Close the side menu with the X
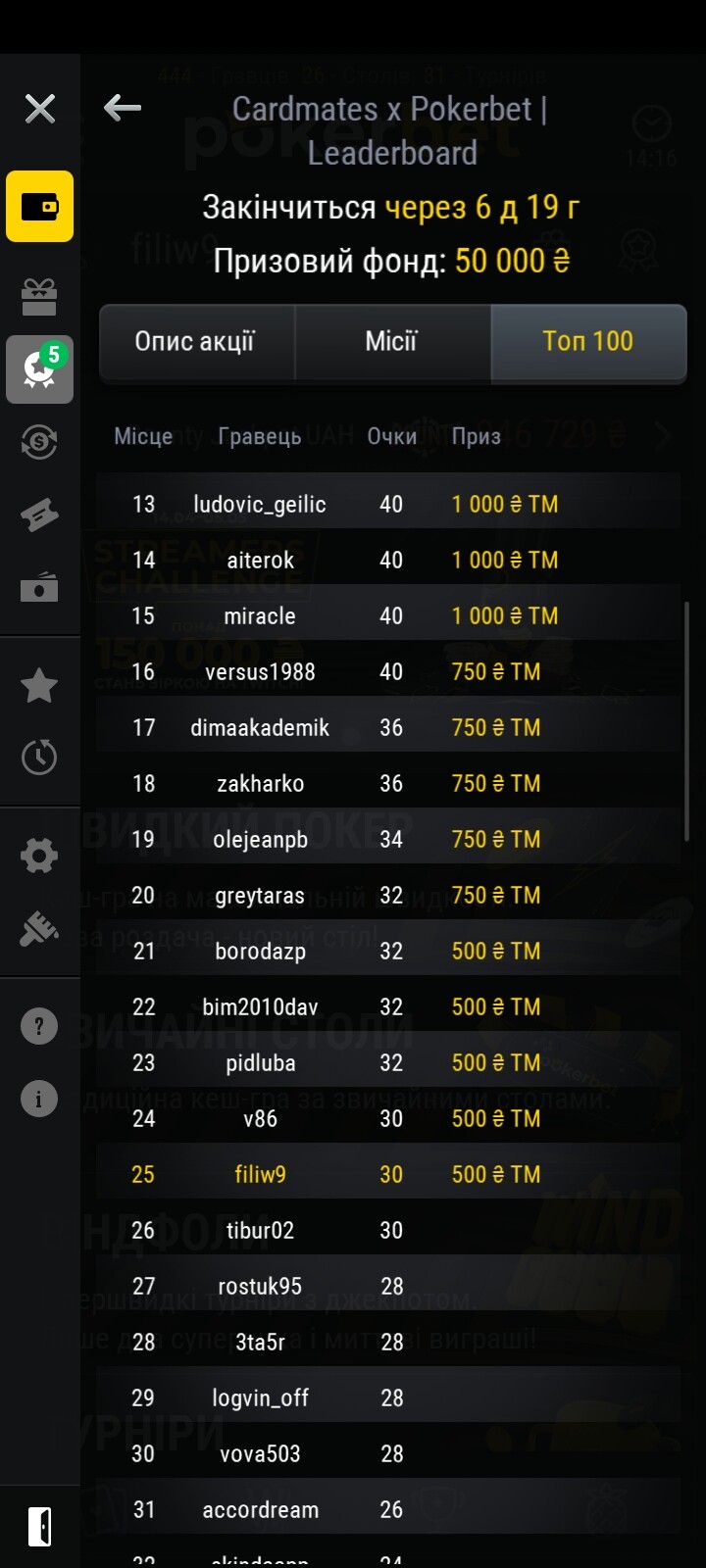The image size is (706, 1568). click(x=40, y=108)
